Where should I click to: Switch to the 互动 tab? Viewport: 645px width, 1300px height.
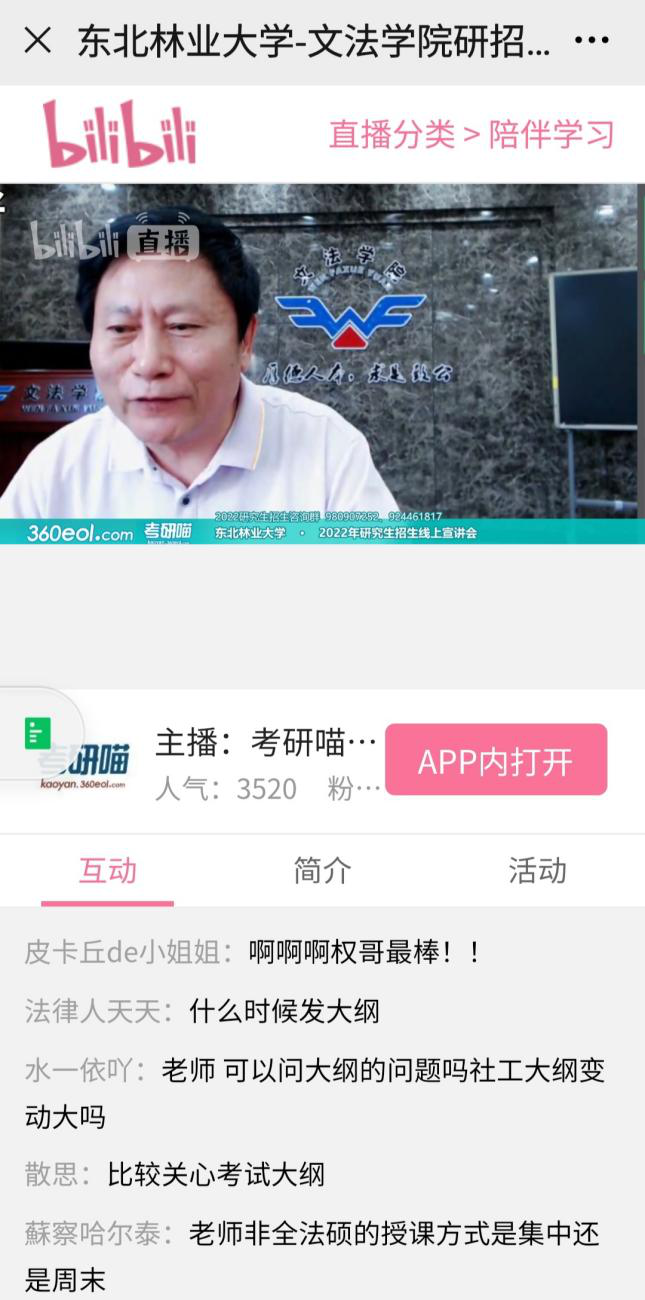[107, 870]
